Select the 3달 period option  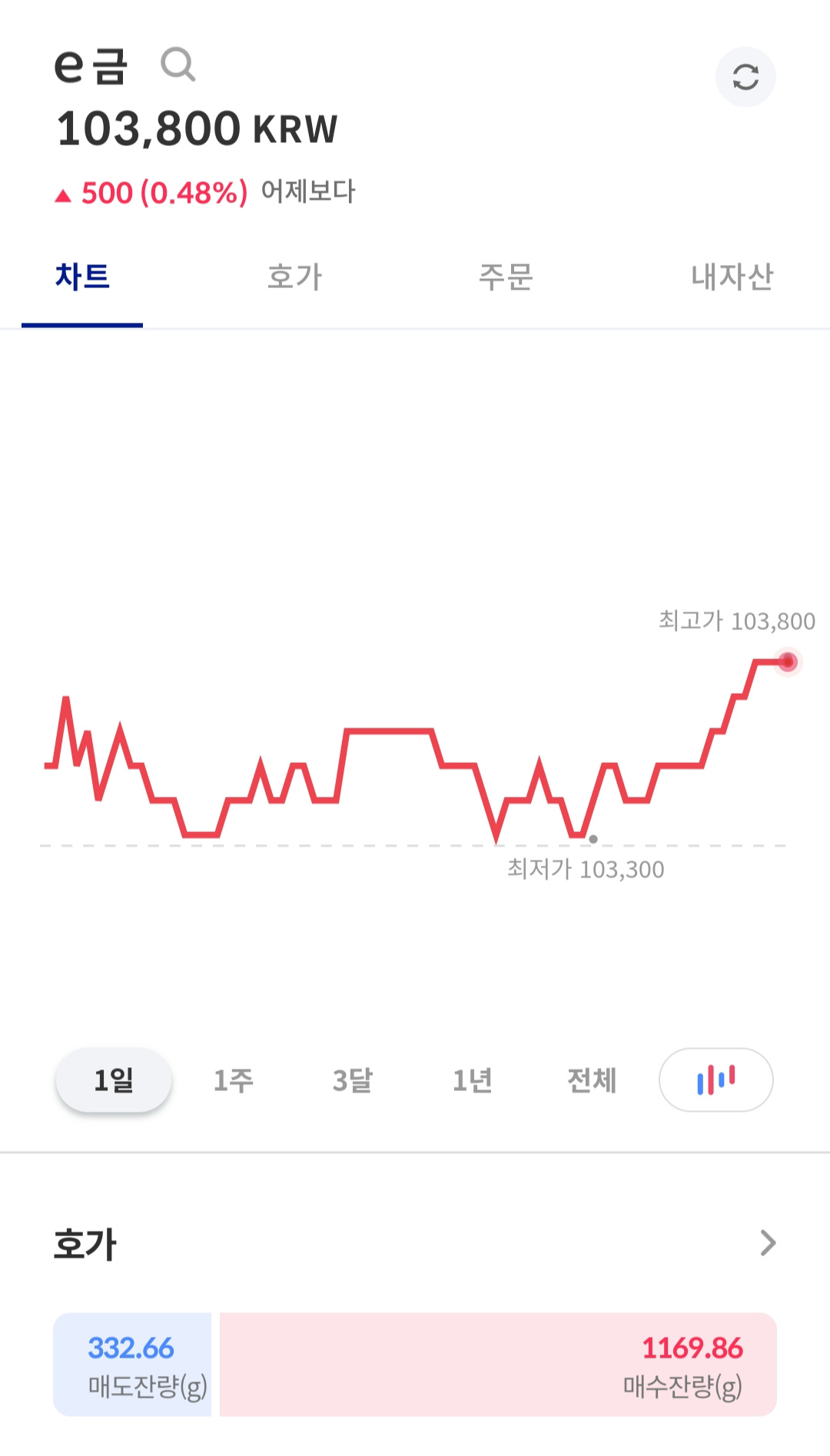352,1080
